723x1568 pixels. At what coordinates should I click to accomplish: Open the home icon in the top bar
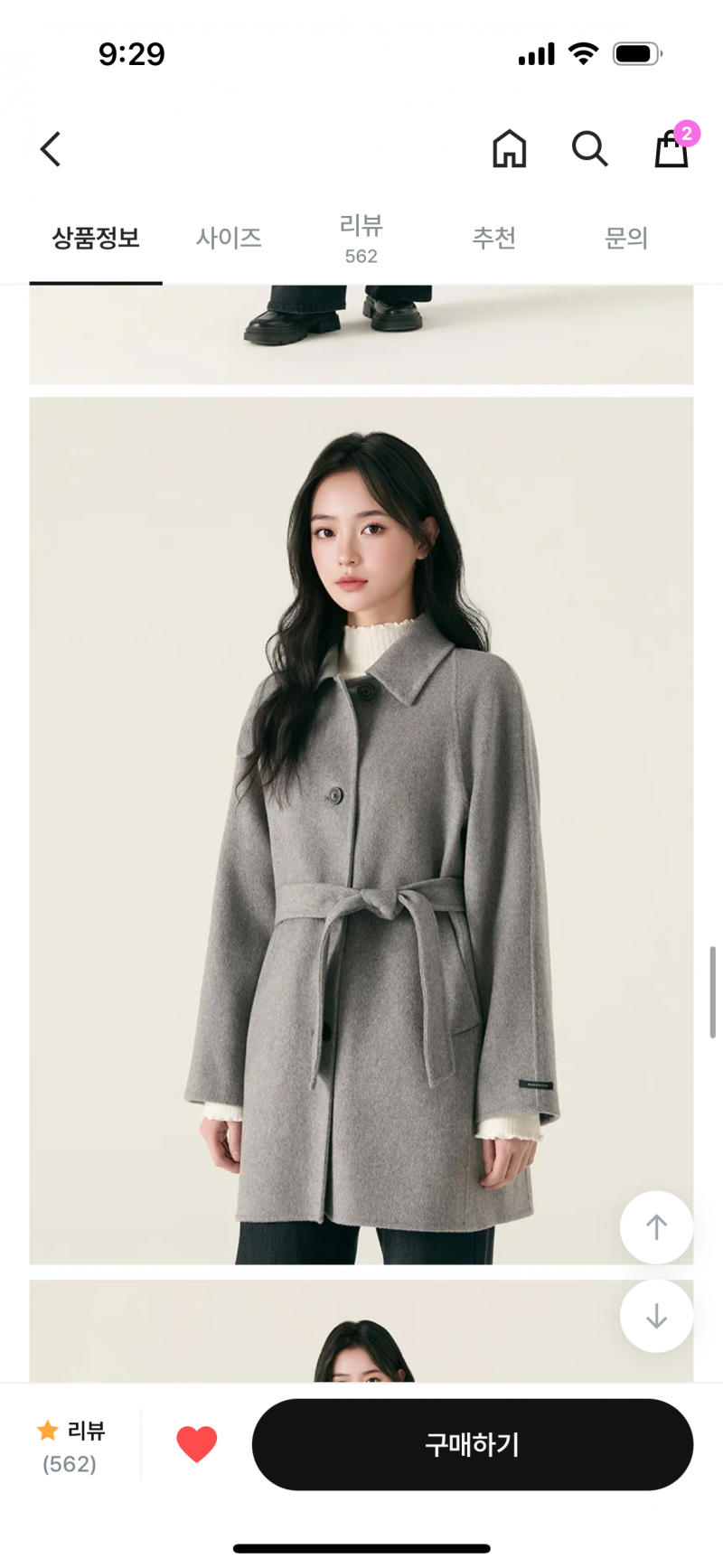pos(509,149)
